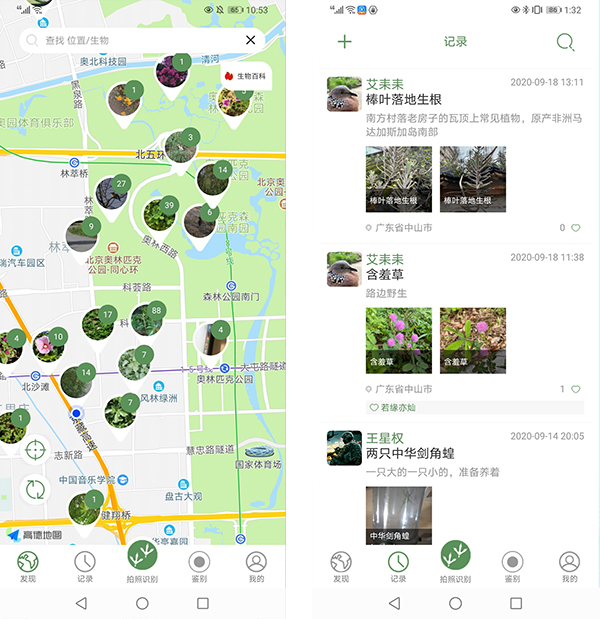Clear the map search with X

click(x=250, y=41)
